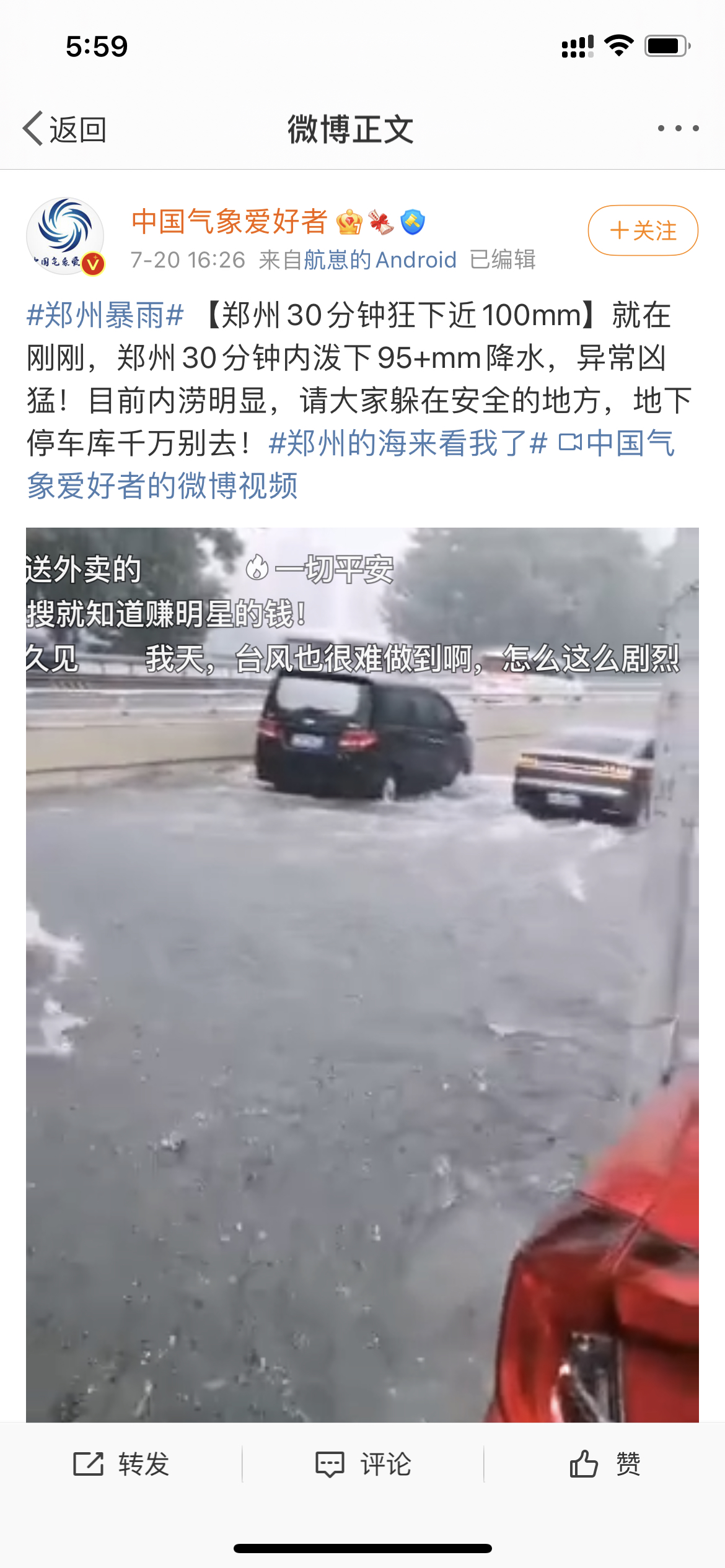
Task: Open the 中国气象爱好者的微博视频 link
Action: pos(162,486)
